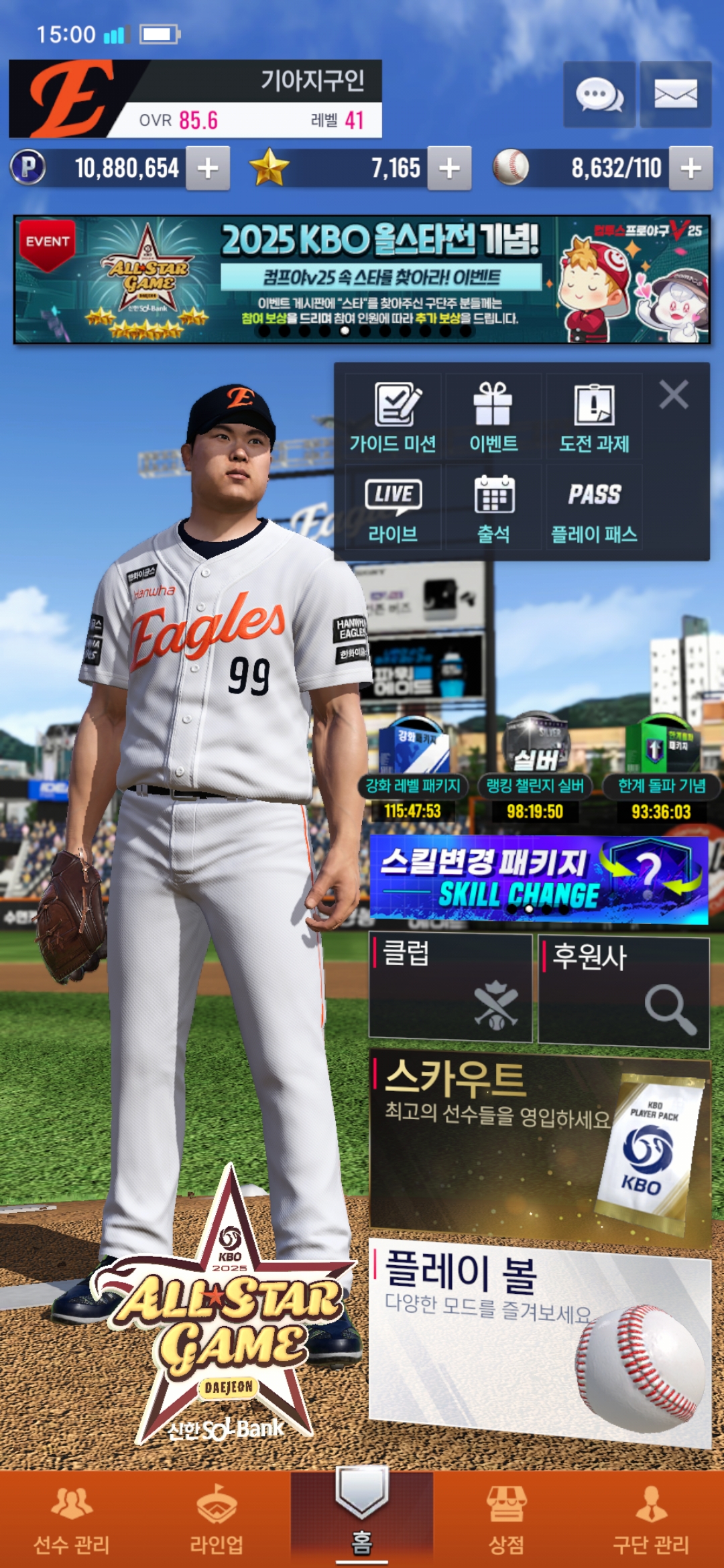
Task: Add more stars with plus button
Action: [x=449, y=168]
